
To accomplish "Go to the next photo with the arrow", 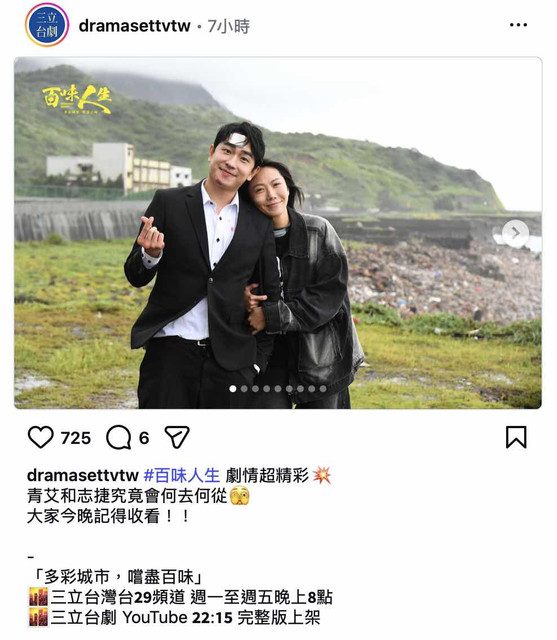I will pos(515,233).
